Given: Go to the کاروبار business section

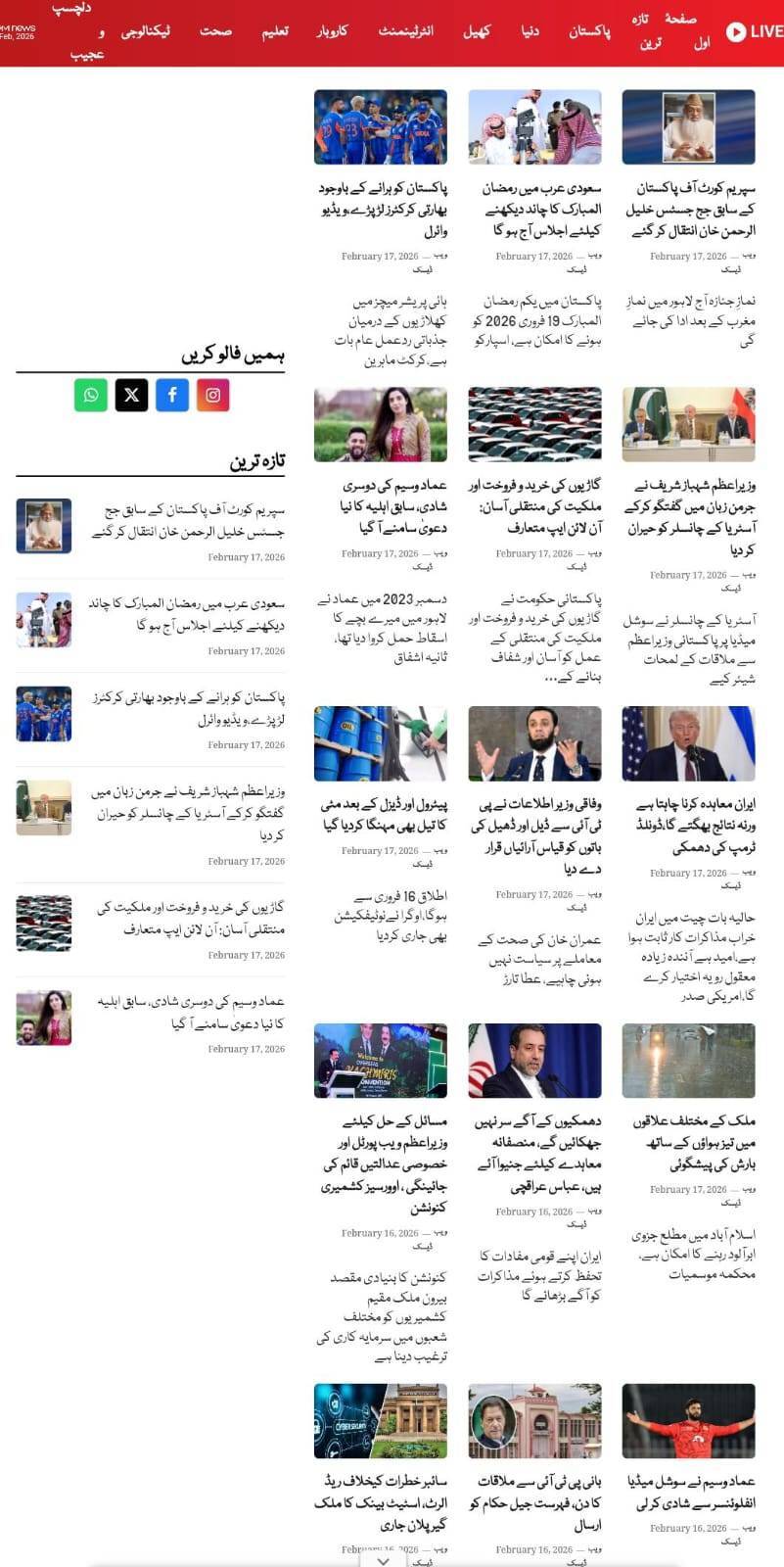Looking at the screenshot, I should pos(331,31).
